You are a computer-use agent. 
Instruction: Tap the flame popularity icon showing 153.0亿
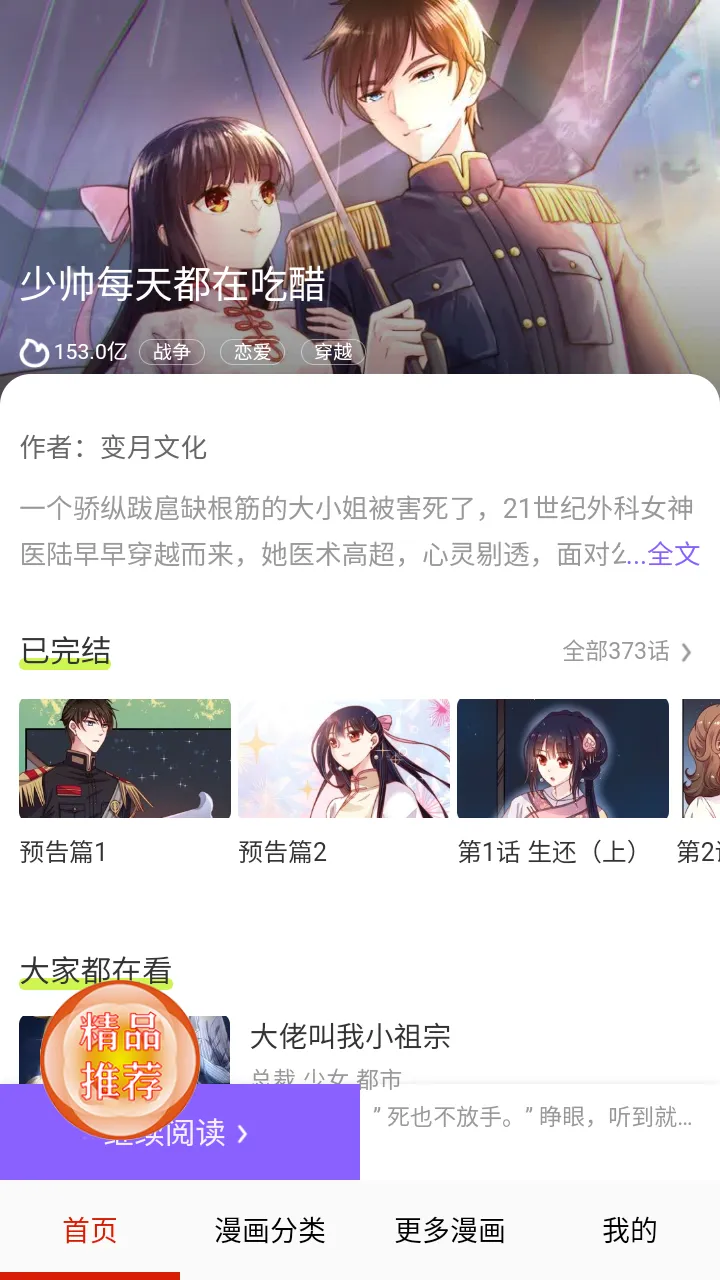coord(33,352)
